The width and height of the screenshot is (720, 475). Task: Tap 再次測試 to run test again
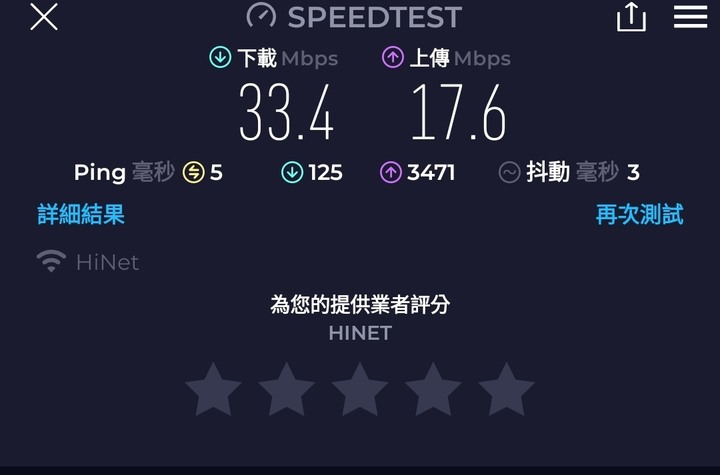(639, 214)
